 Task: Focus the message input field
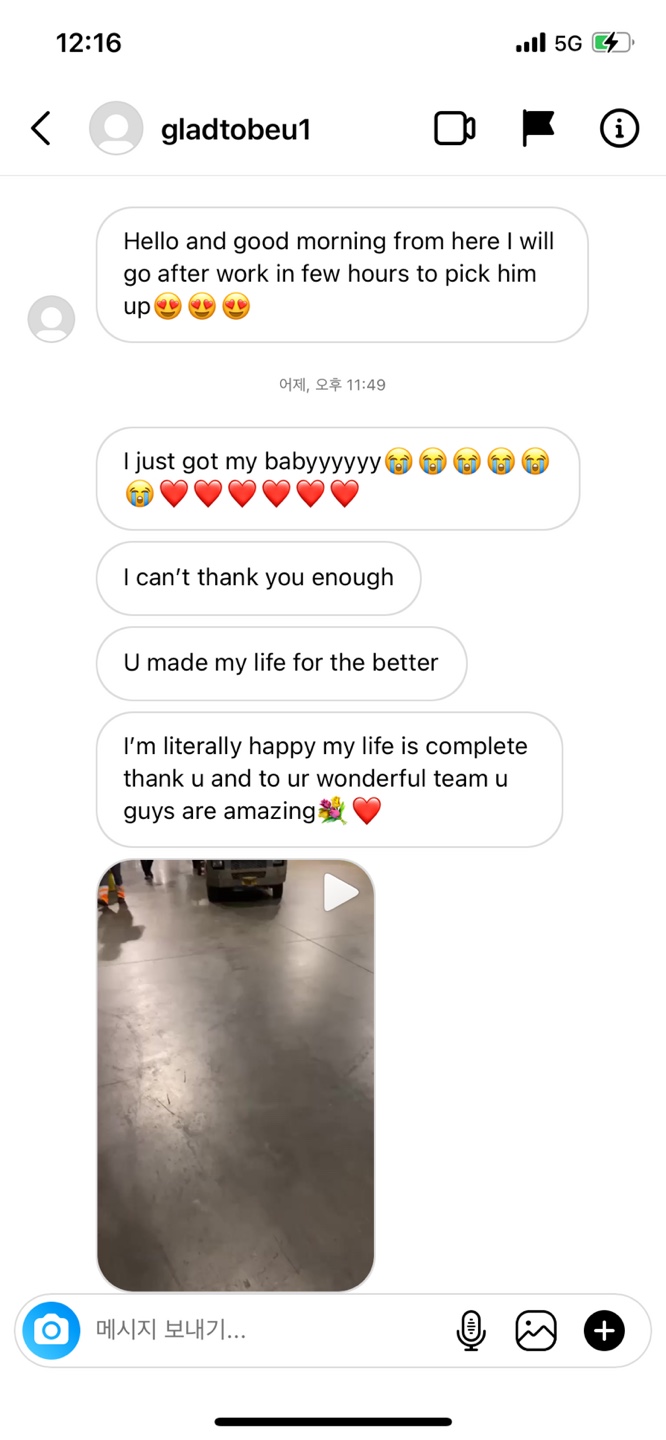pyautogui.click(x=260, y=1330)
